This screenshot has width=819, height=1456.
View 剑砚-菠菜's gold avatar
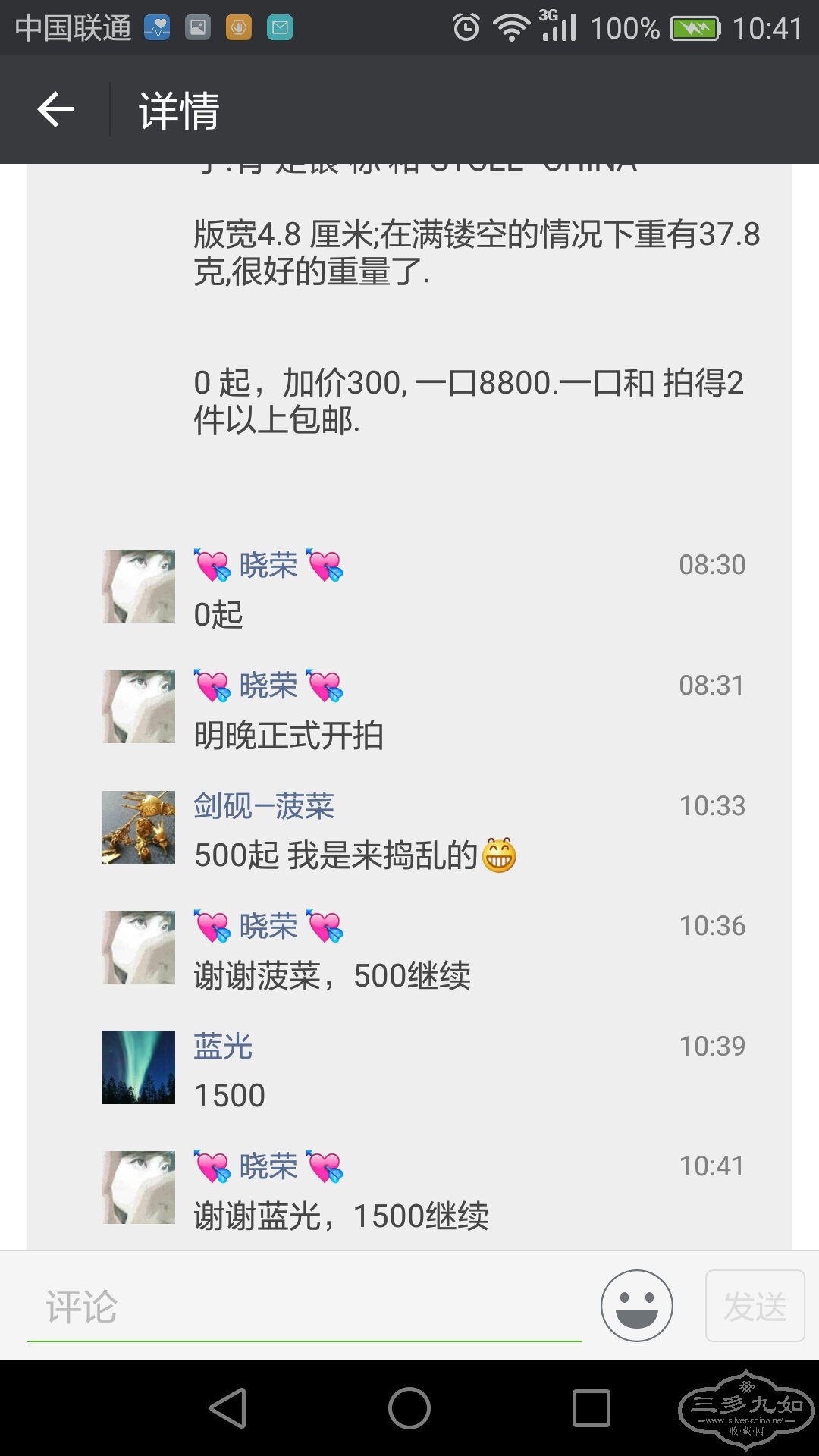click(x=139, y=827)
